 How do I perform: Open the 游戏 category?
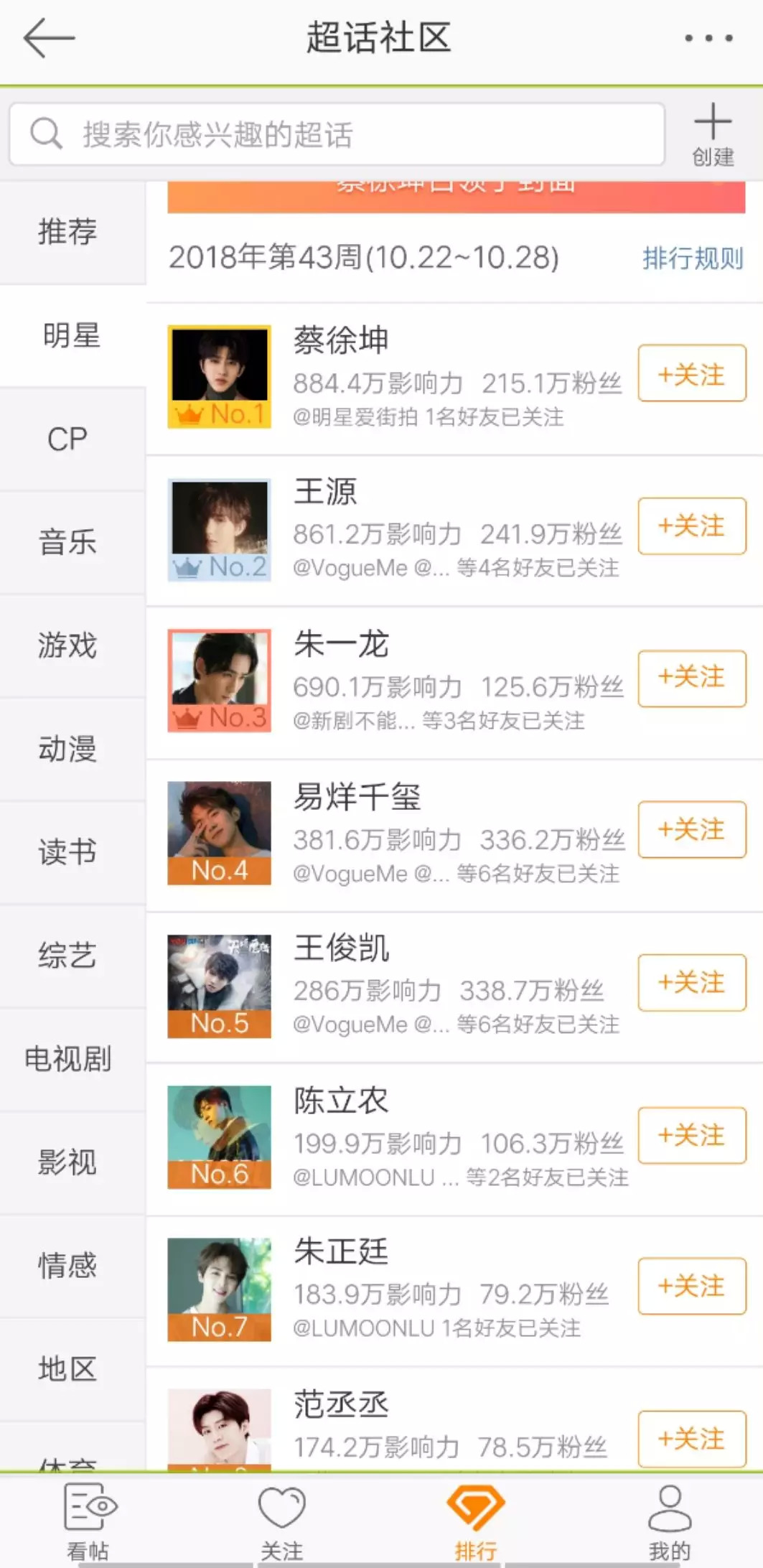click(x=67, y=645)
